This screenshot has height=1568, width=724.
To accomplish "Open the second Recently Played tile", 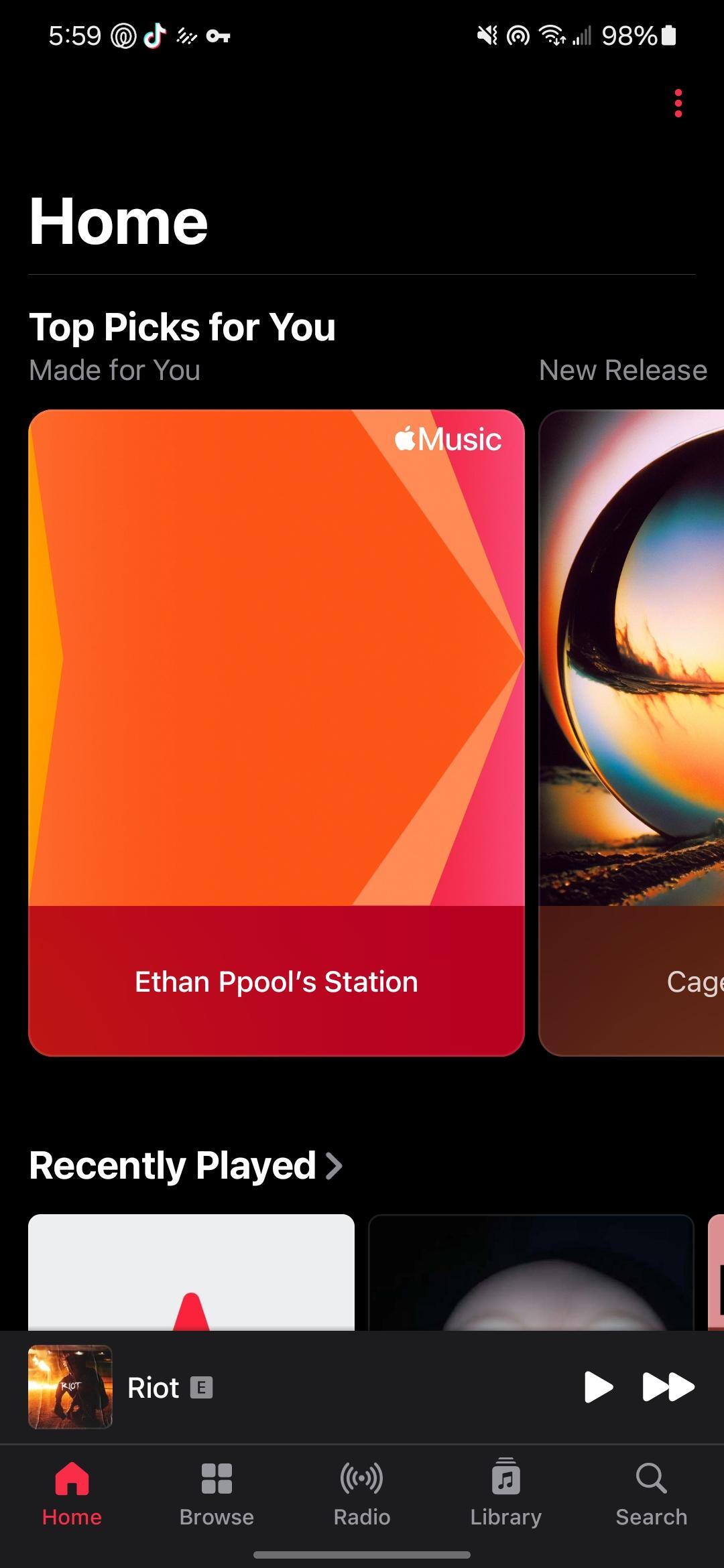I will 530,1272.
